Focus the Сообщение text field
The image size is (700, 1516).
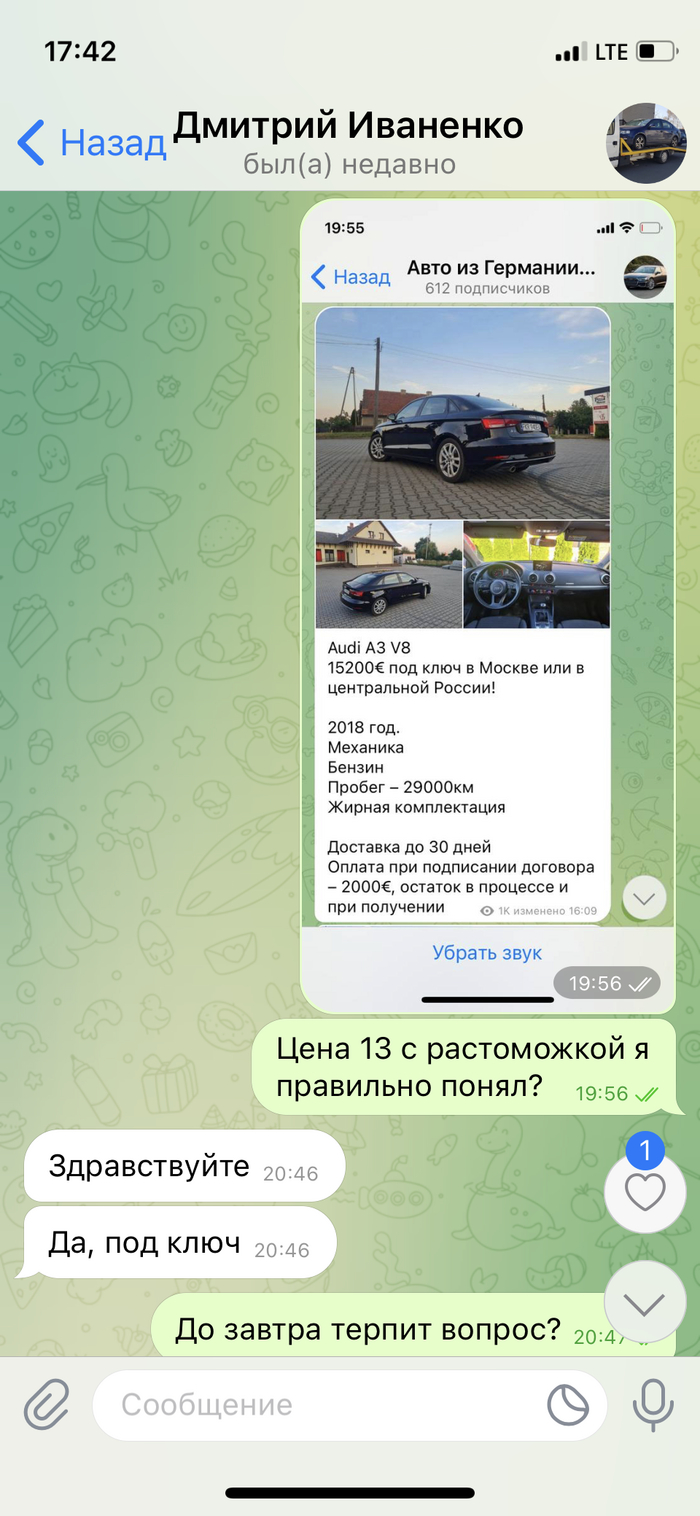(320, 1404)
